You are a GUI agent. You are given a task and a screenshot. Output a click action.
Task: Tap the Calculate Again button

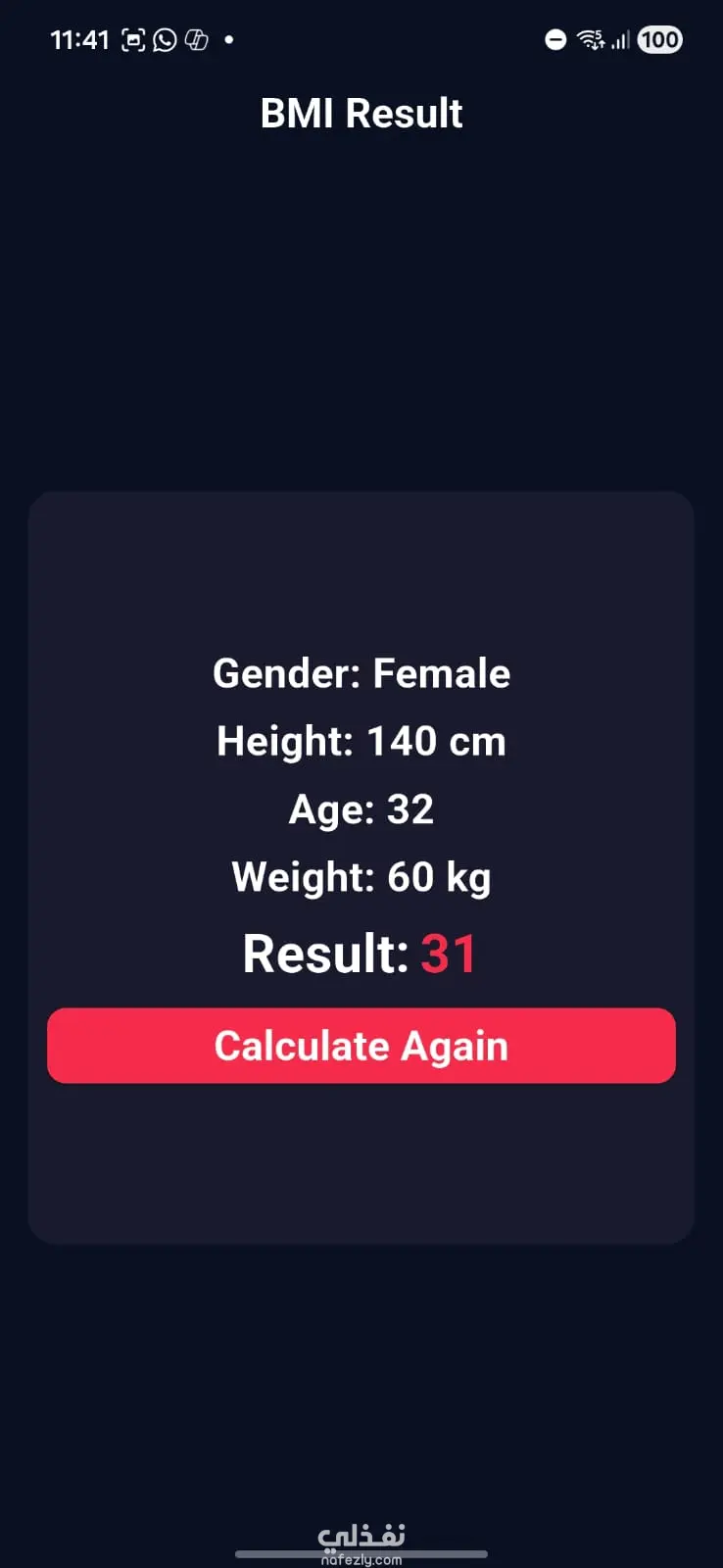361,1046
